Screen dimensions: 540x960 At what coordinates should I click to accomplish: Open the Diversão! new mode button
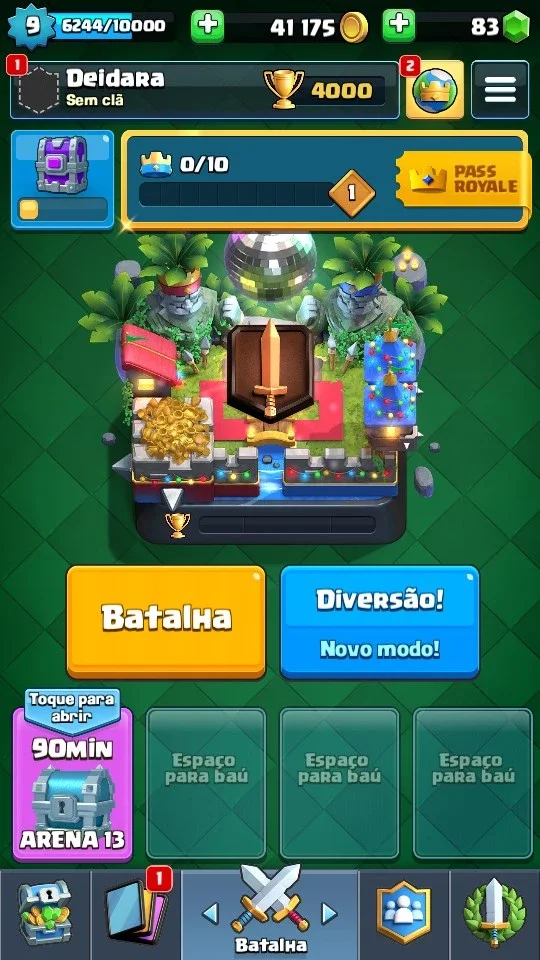coord(380,621)
